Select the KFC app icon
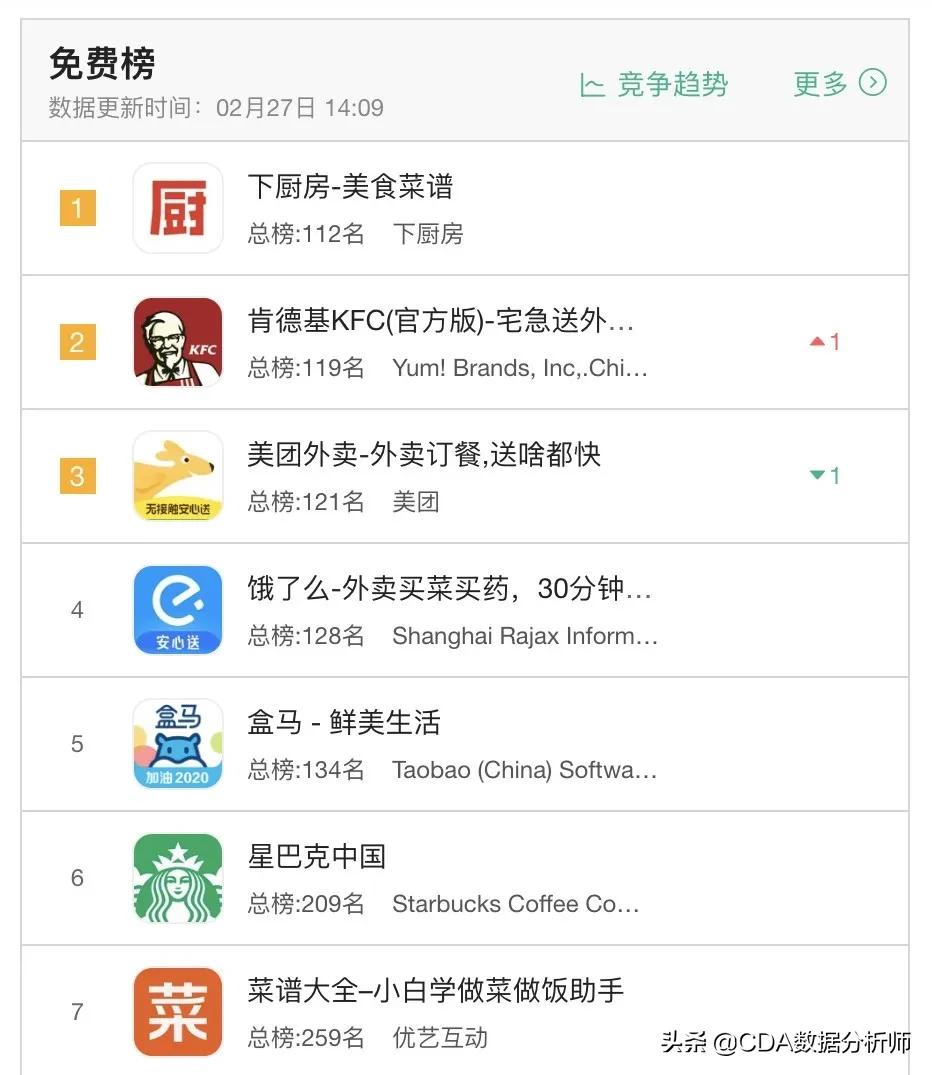The height and width of the screenshot is (1075, 932). click(177, 342)
